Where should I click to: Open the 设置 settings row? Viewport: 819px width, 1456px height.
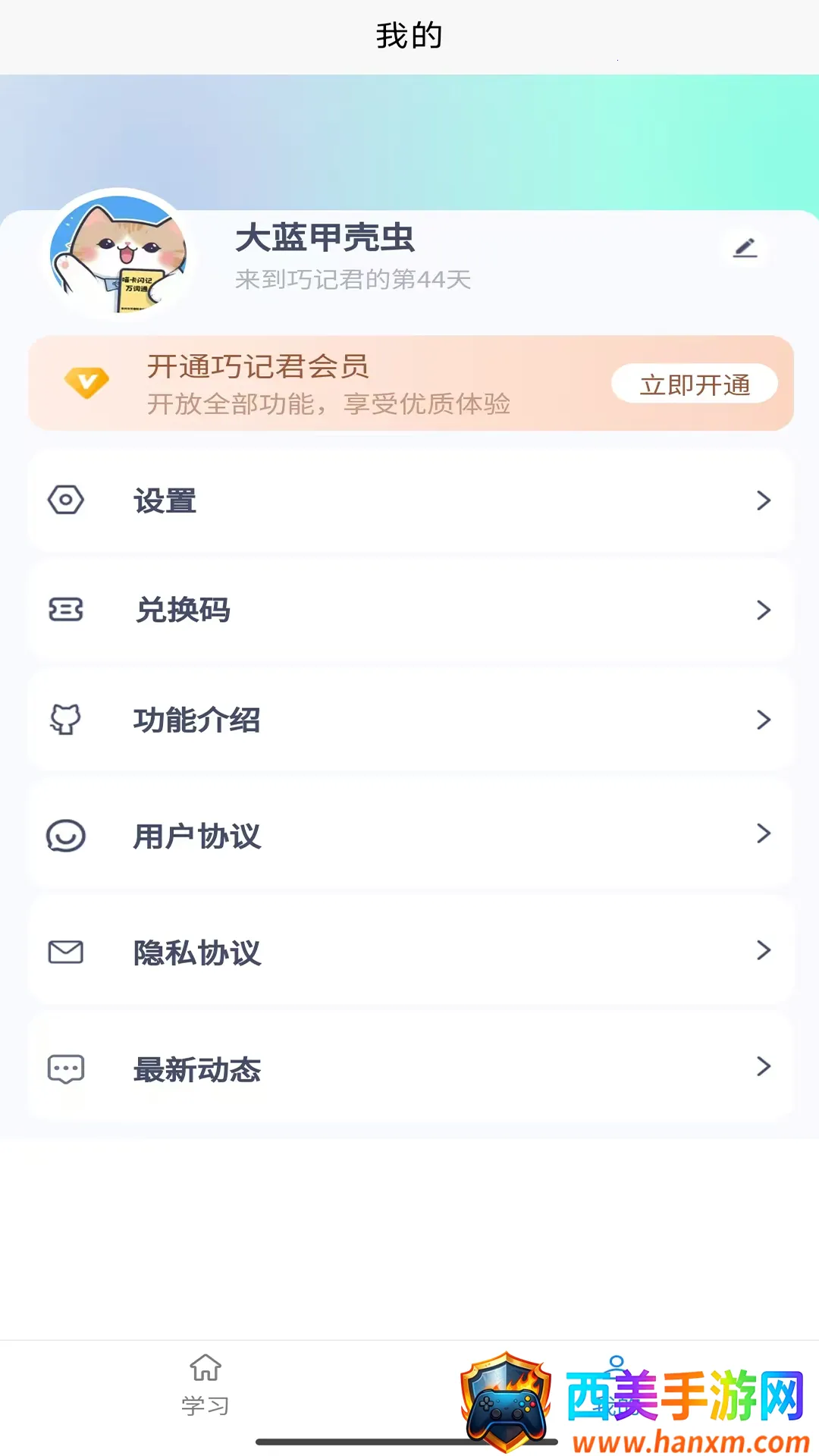pyautogui.click(x=409, y=500)
